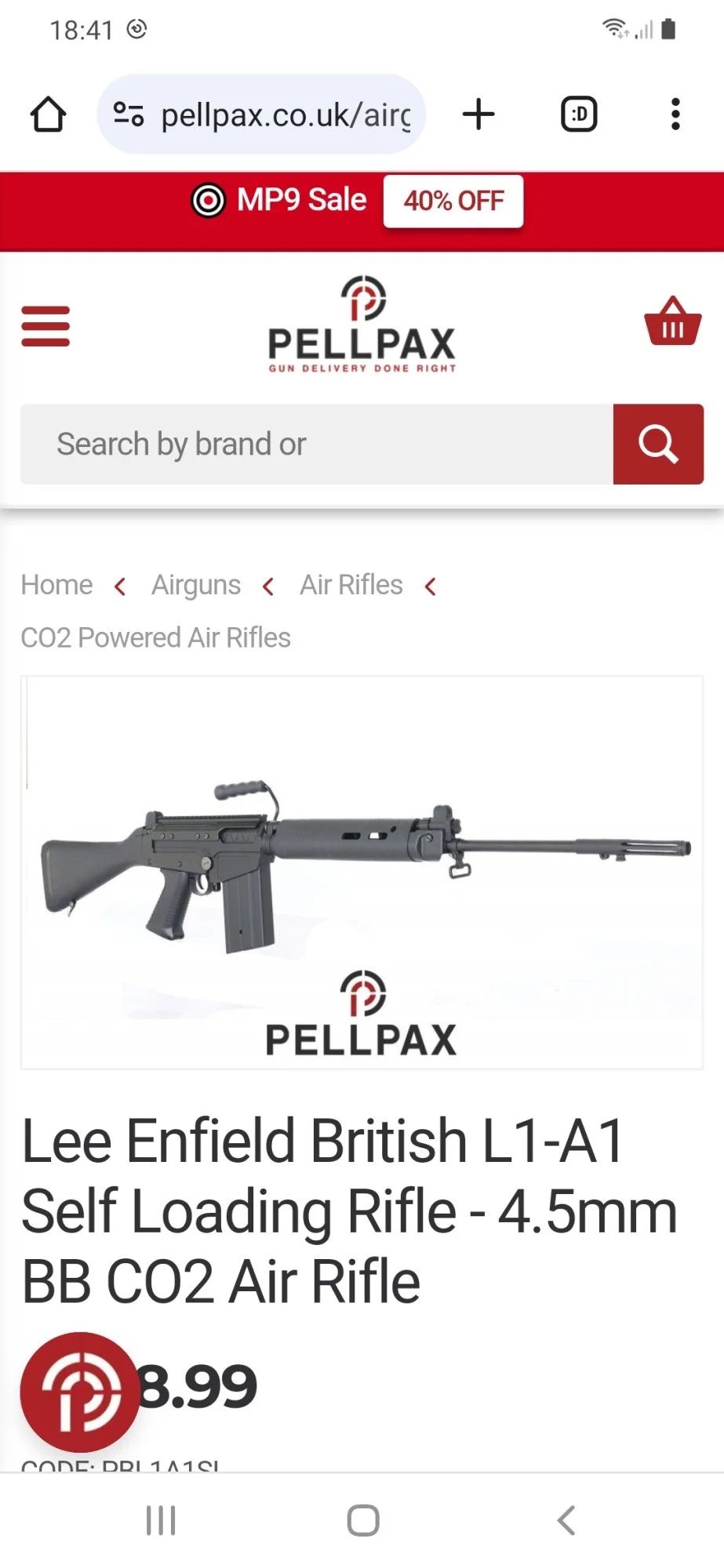Viewport: 724px width, 1568px height.
Task: Open the Airguns breadcrumb
Action: click(x=196, y=585)
